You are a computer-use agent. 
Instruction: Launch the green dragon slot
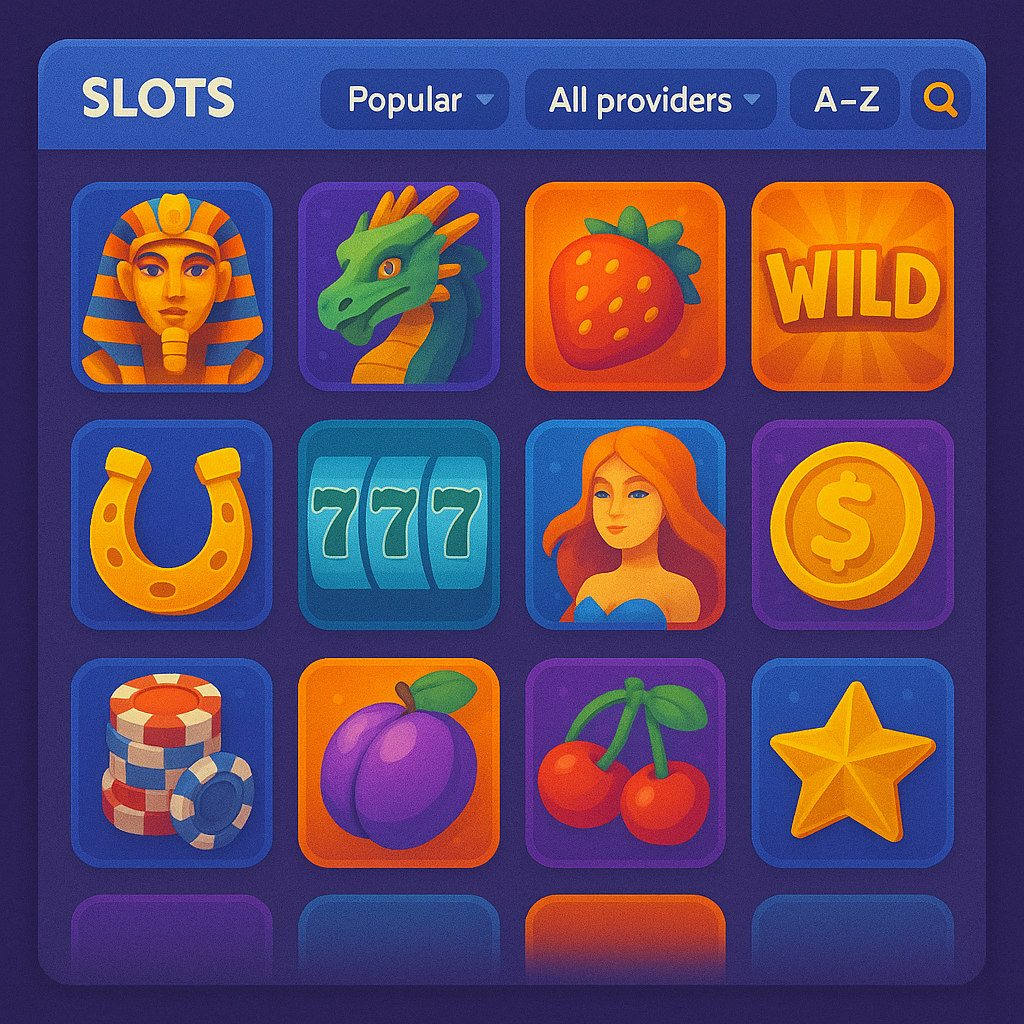(399, 287)
